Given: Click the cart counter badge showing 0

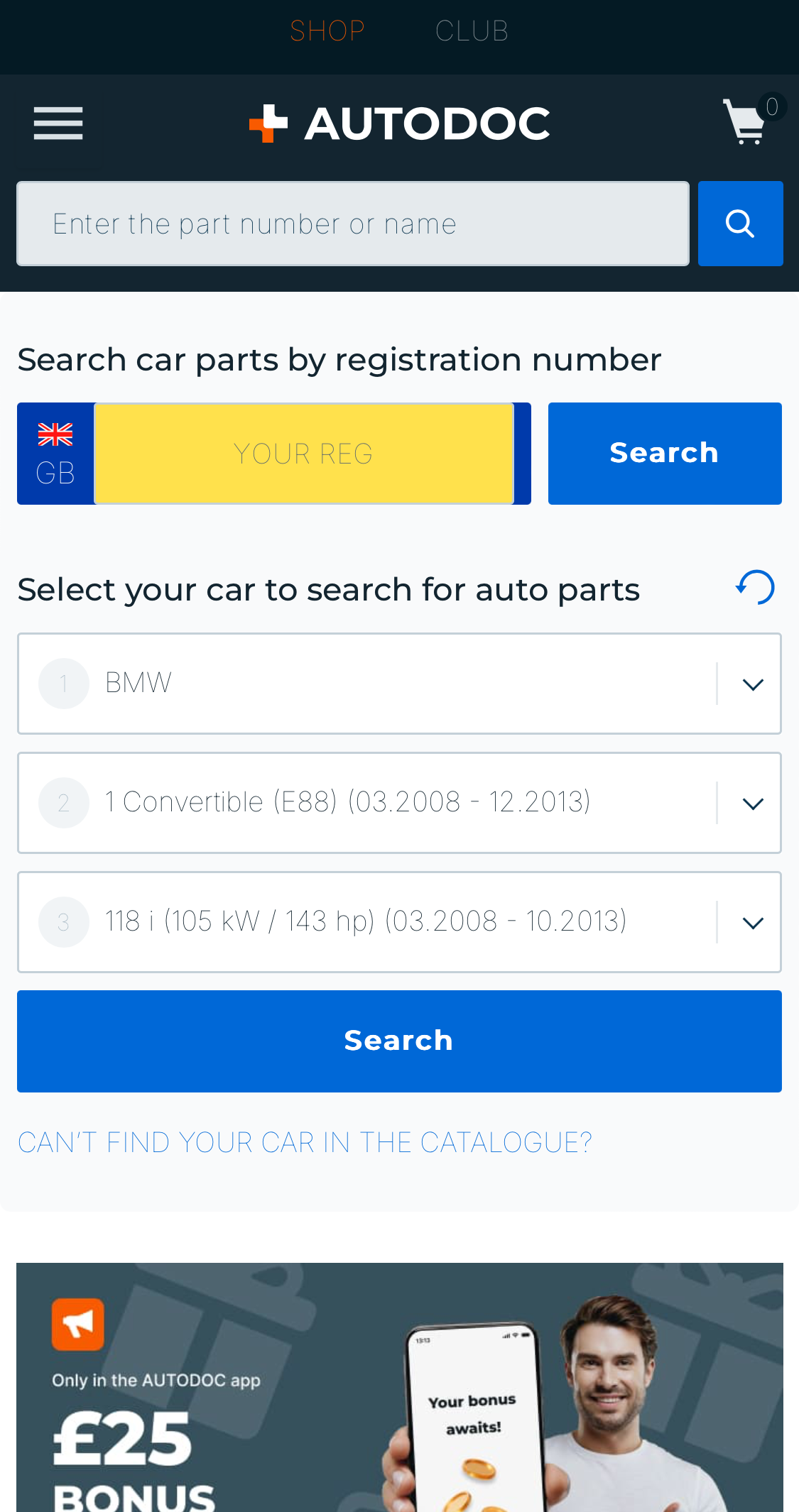Looking at the screenshot, I should [x=773, y=106].
